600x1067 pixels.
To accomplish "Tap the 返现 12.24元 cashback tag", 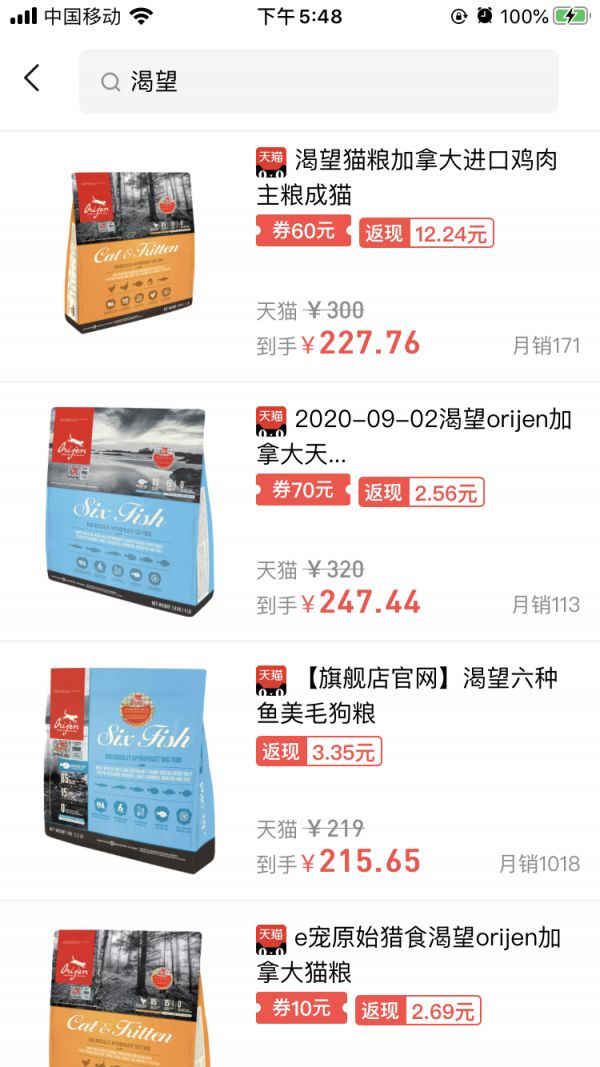I will [427, 234].
